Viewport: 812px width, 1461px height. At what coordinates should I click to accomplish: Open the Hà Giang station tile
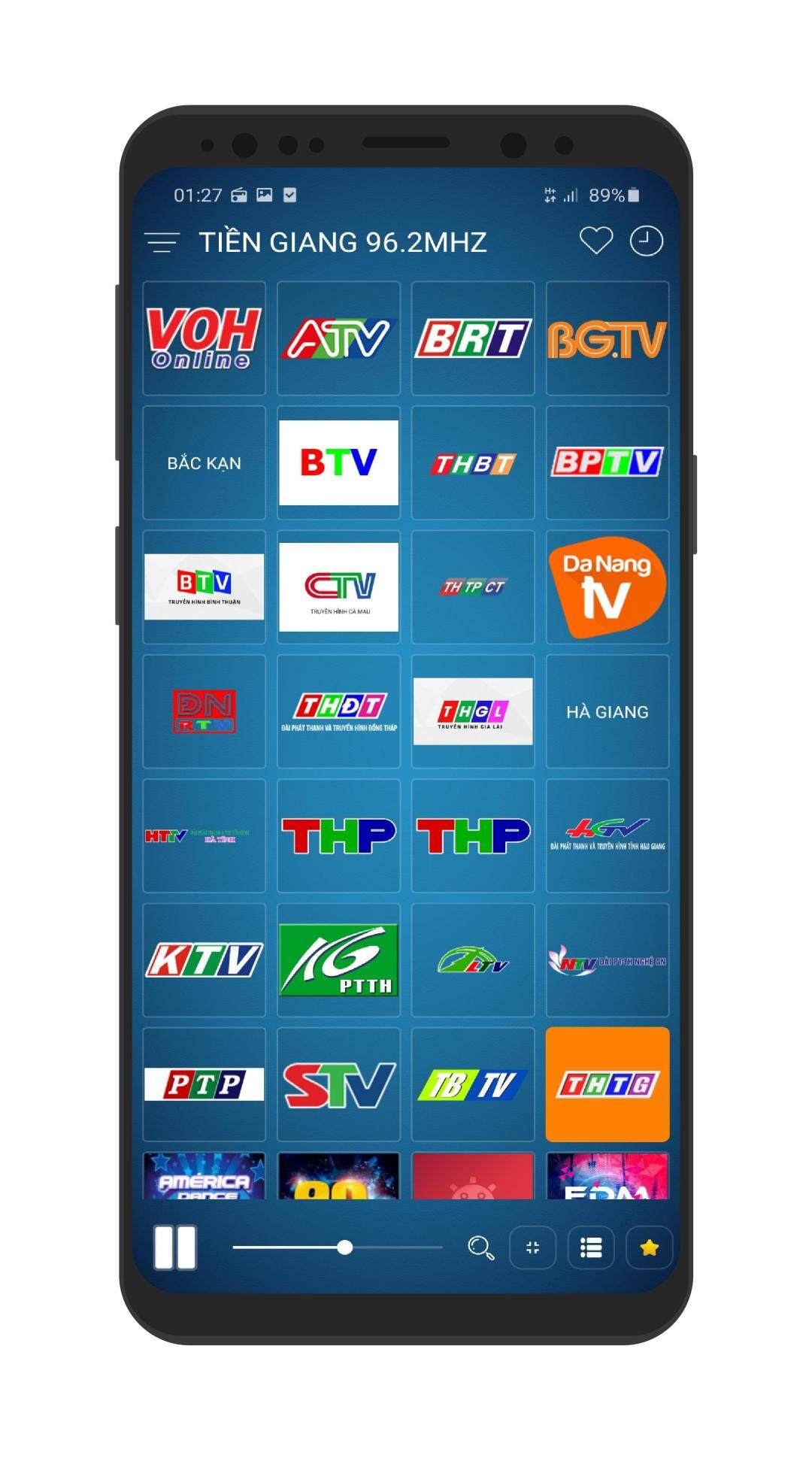coord(607,711)
